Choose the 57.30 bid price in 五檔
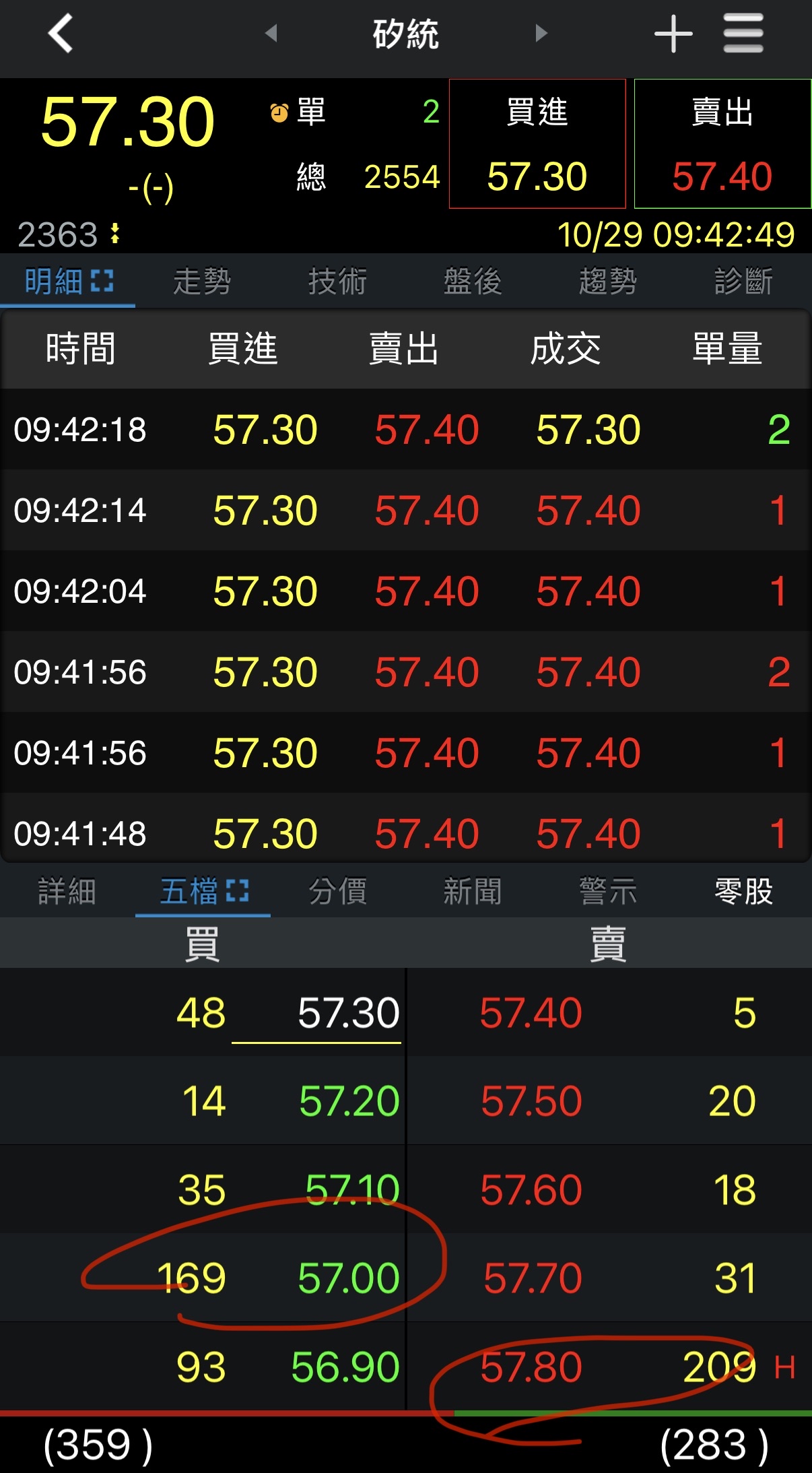This screenshot has height=1473, width=812. tap(348, 1012)
